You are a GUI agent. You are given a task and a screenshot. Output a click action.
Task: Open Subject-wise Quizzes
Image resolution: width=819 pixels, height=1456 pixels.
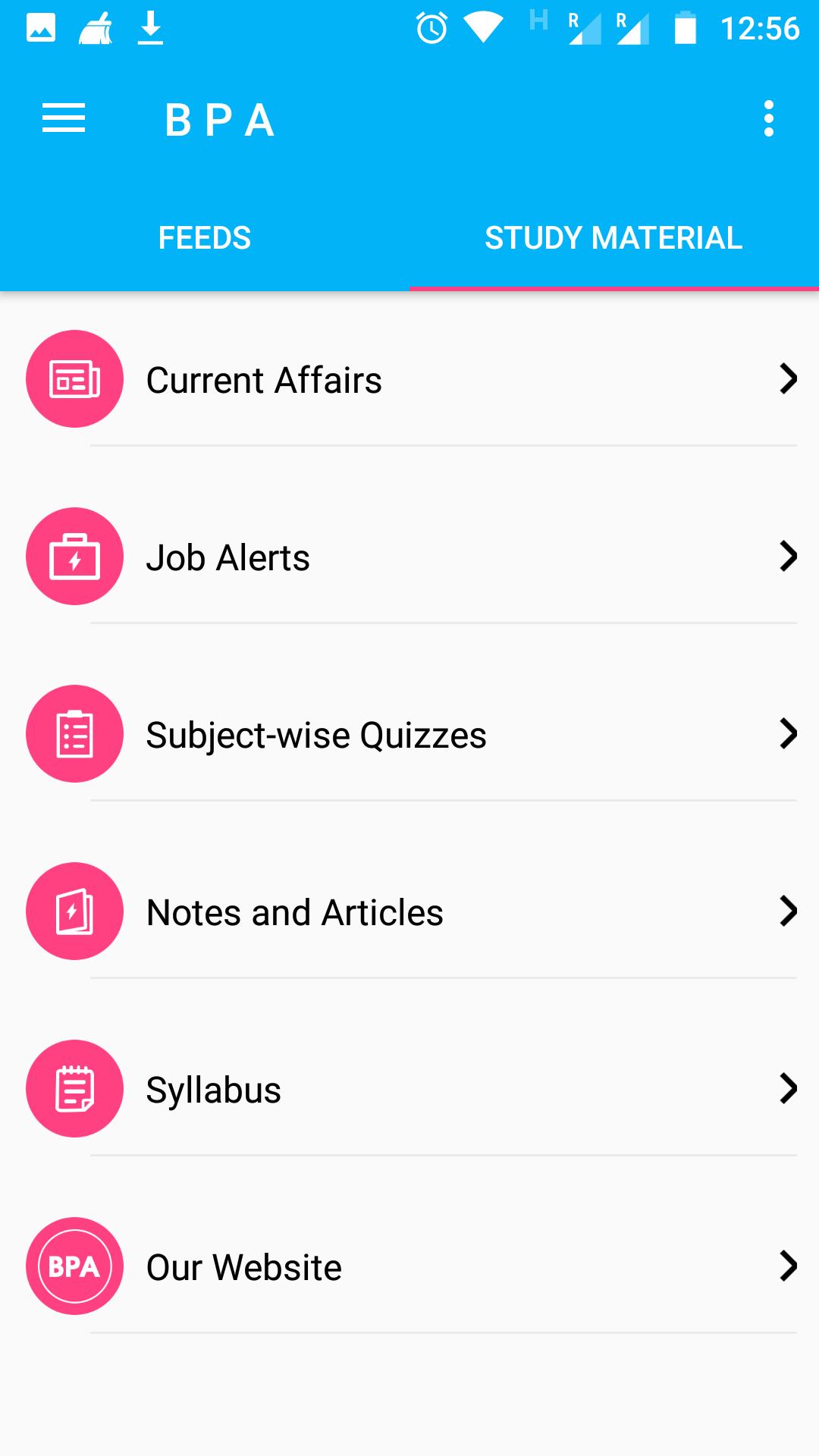[x=409, y=734]
